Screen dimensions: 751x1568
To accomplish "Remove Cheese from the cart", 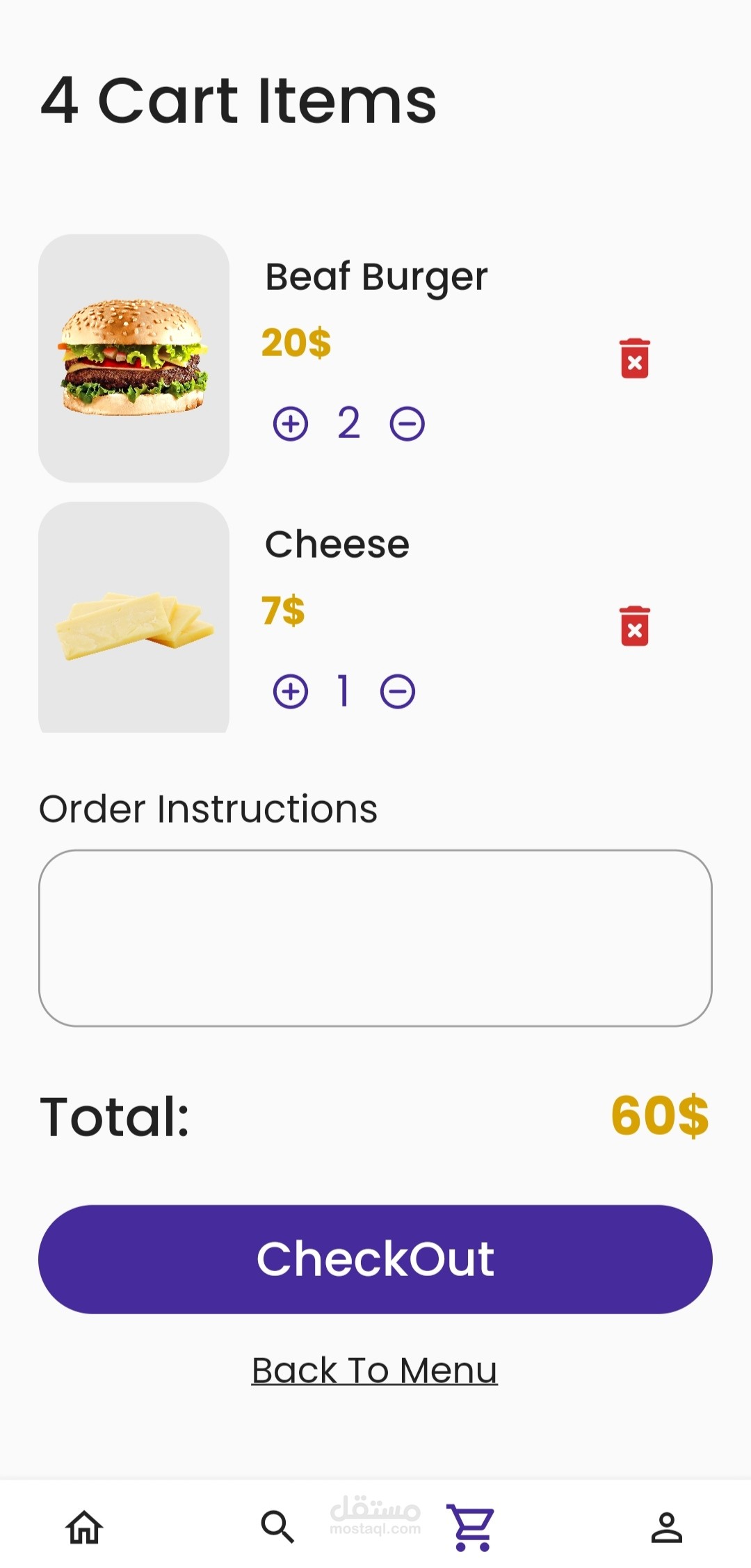I will coord(634,626).
